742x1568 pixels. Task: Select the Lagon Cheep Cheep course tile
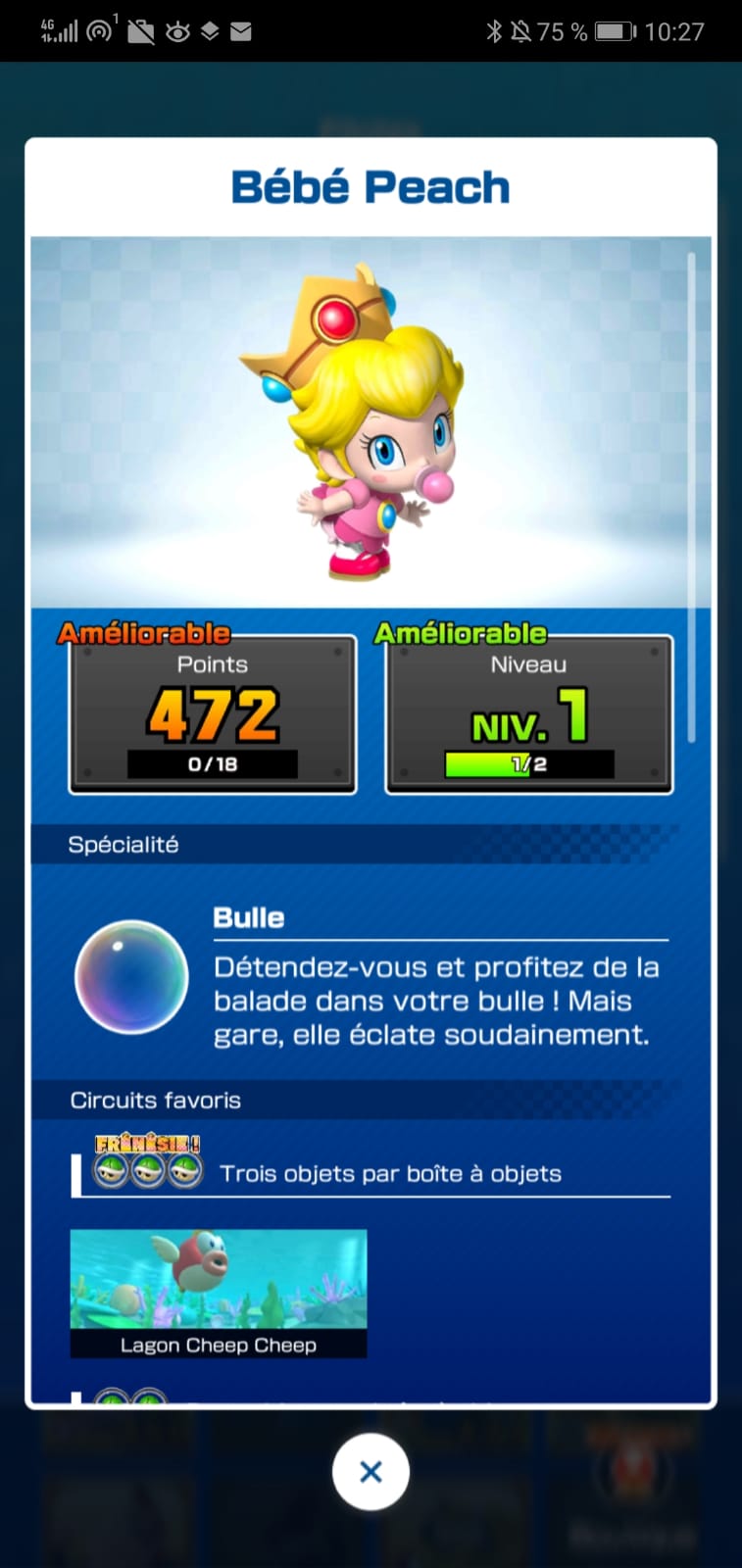(x=219, y=1293)
